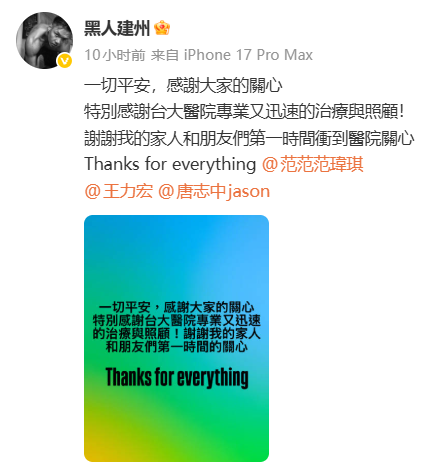Viewport: 434px width, 475px height.
Task: View the attached gradient image full size
Action: pyautogui.click(x=176, y=338)
